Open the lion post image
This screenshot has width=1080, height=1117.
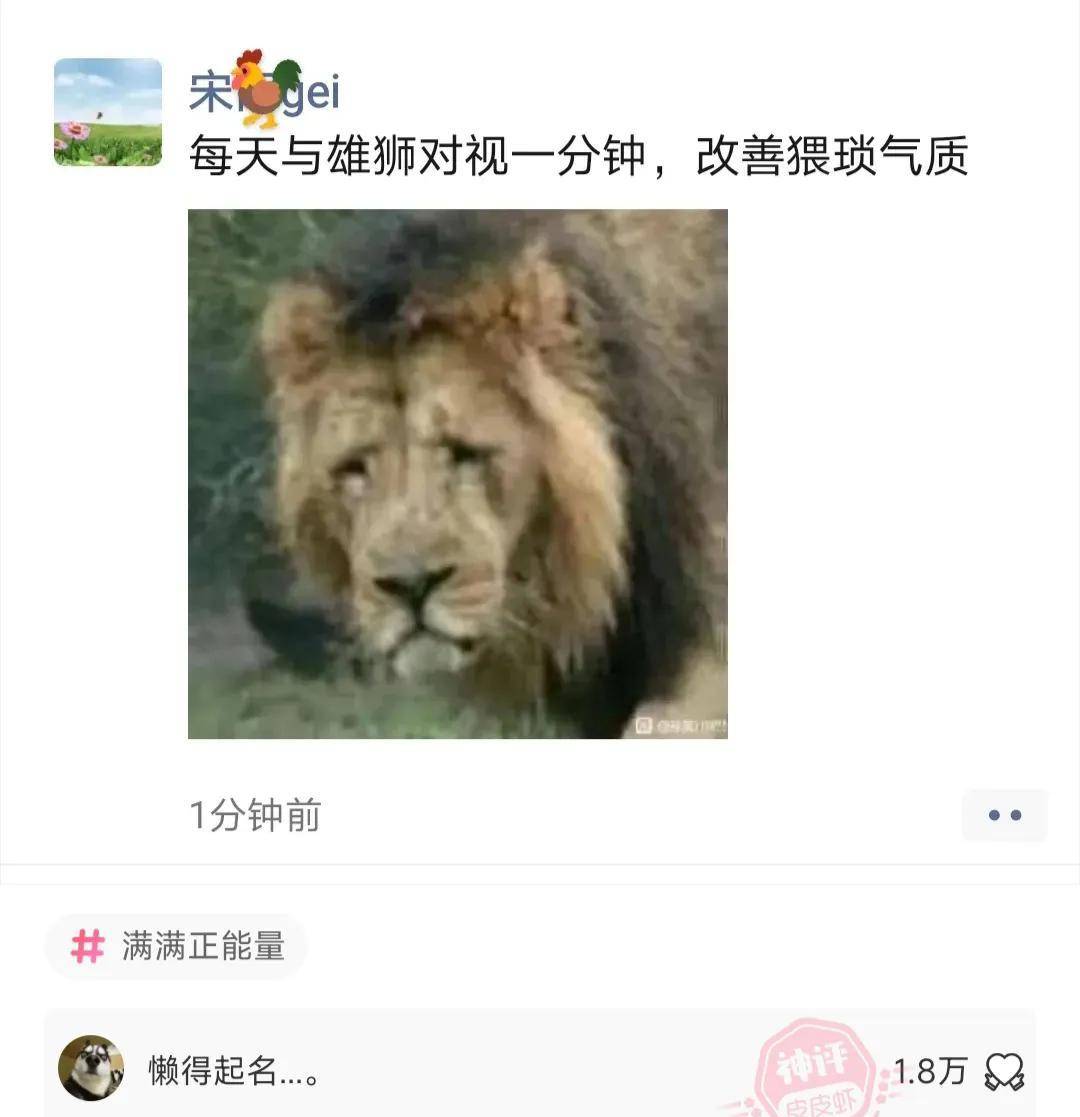point(457,473)
